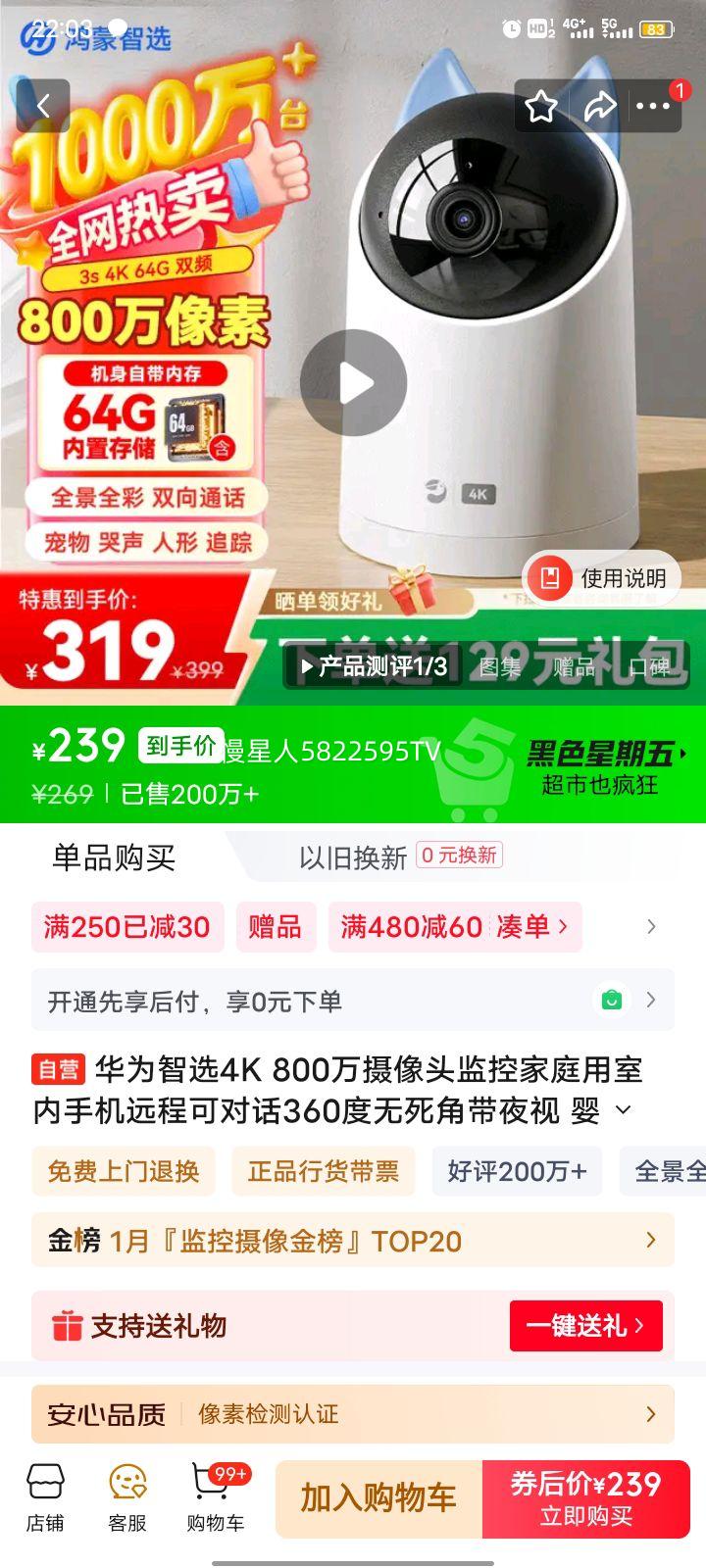The image size is (706, 1568).
Task: Click the back arrow at top left
Action: (43, 106)
